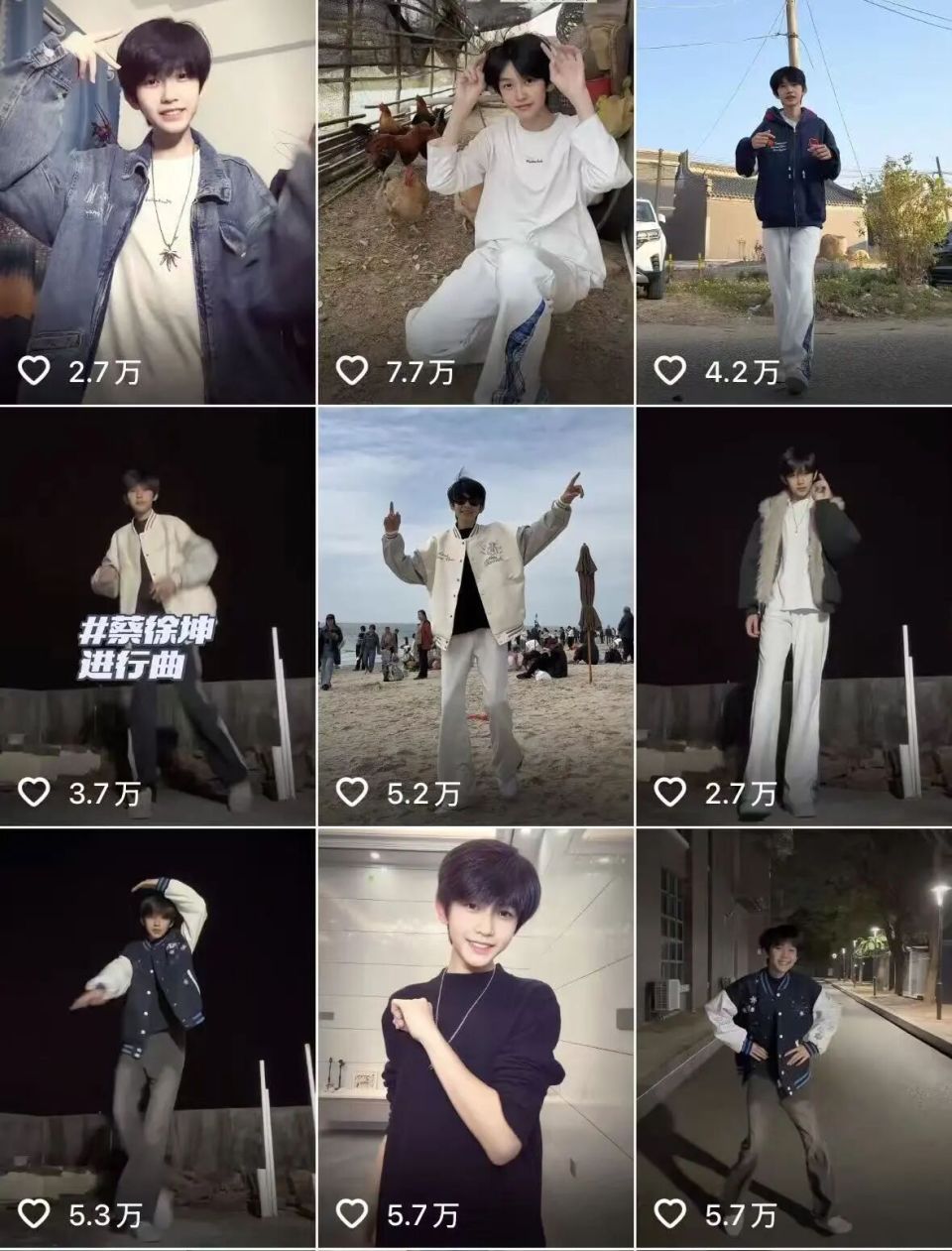Play the night dance video with 5.3万 likes
Screen dimensions: 952x1251
coord(157,1037)
